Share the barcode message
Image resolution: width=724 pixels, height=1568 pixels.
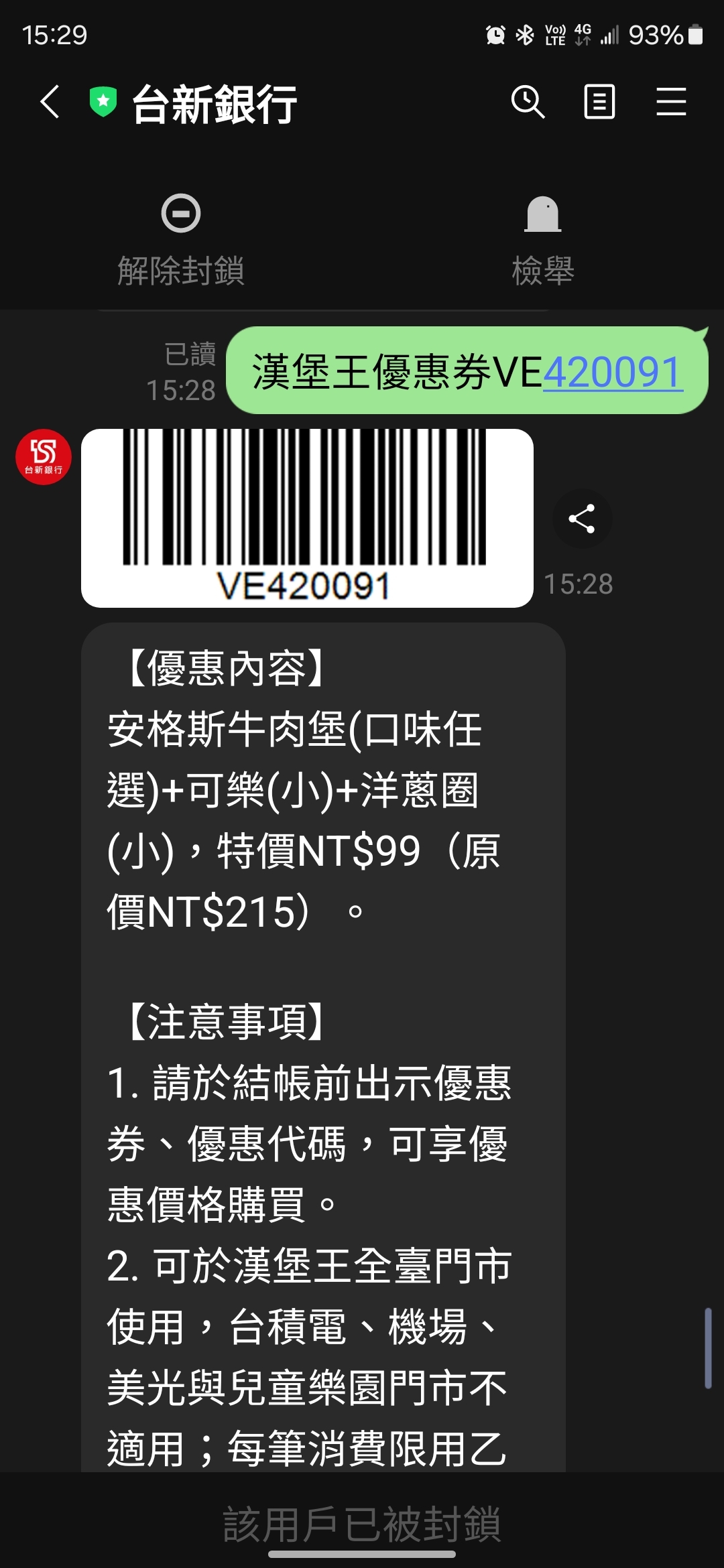(582, 519)
